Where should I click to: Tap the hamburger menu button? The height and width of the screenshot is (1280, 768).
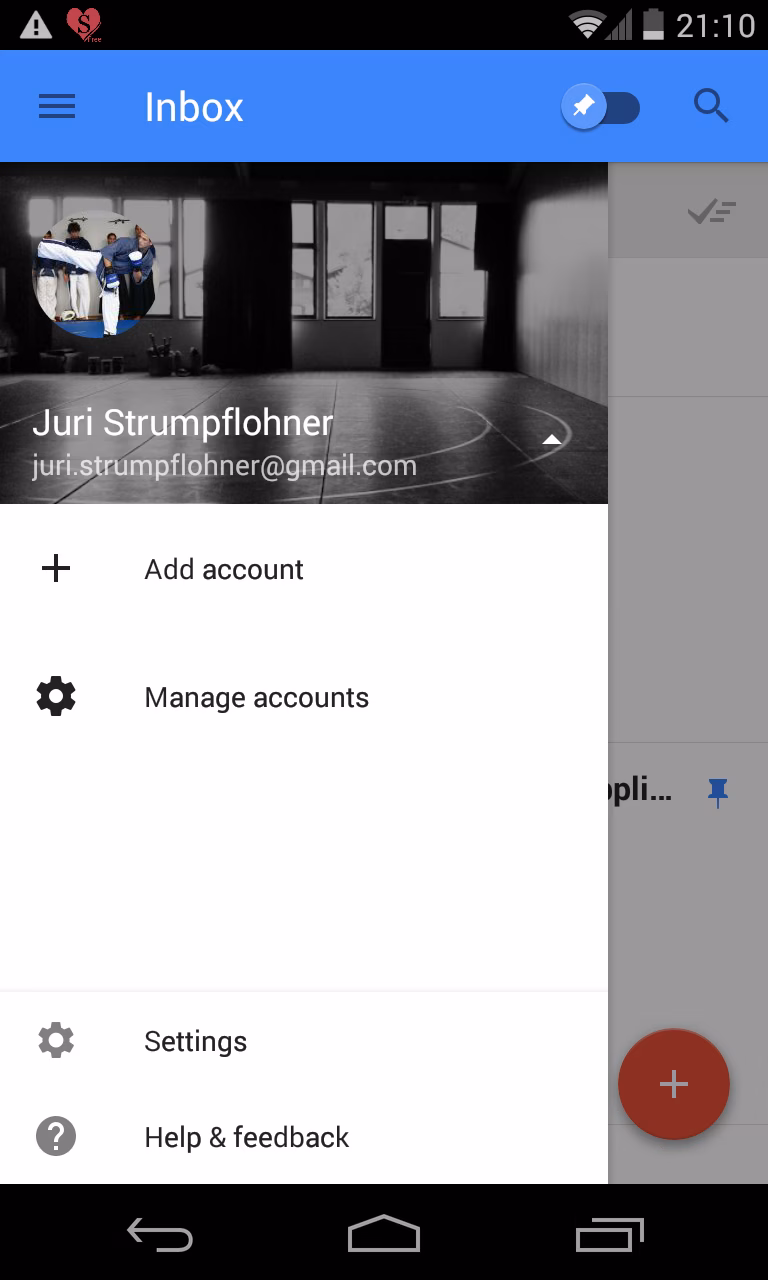coord(57,107)
